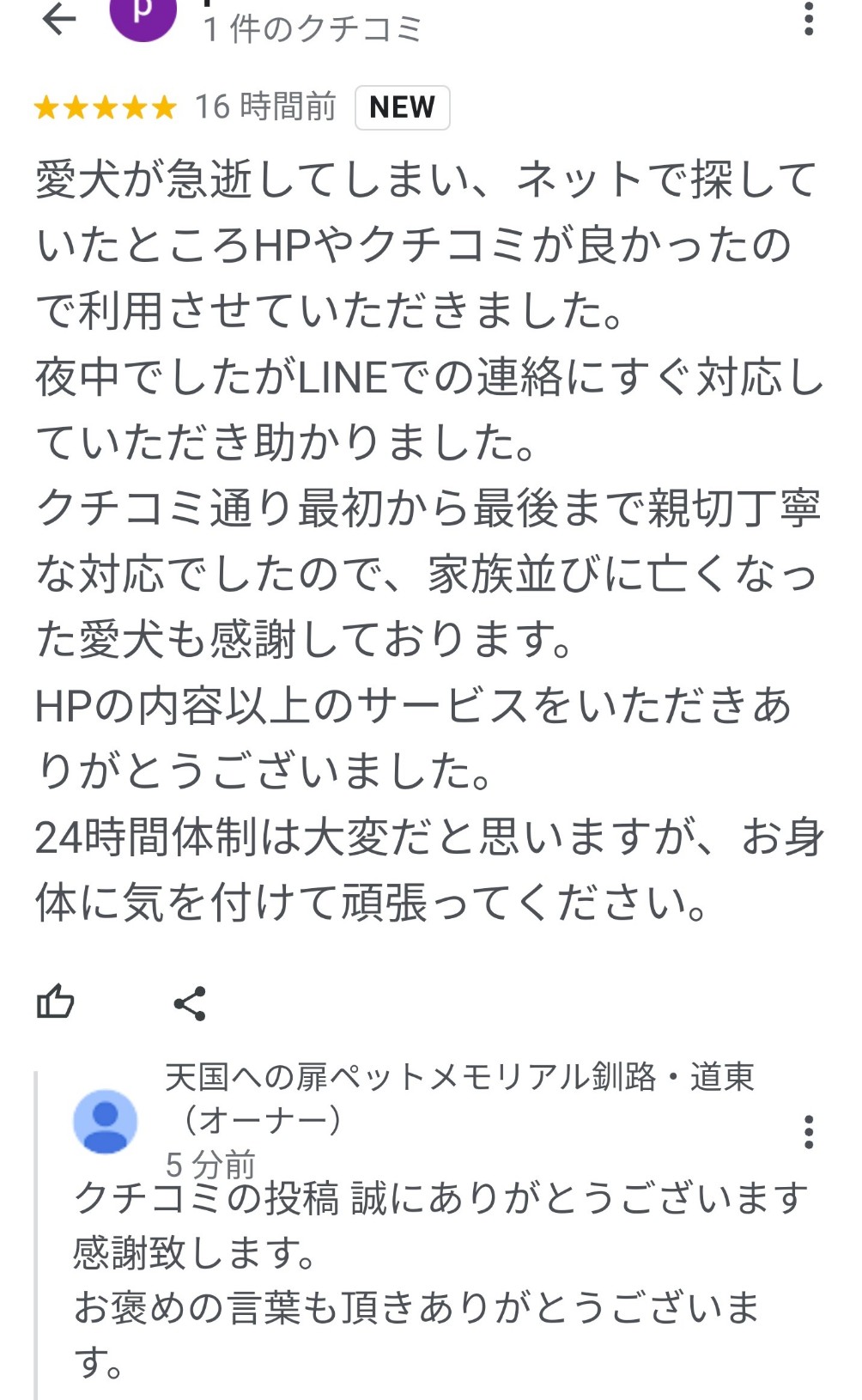Open the owner reply's three-dot menu
Viewport: 862px width, 1400px height.
[808, 1133]
